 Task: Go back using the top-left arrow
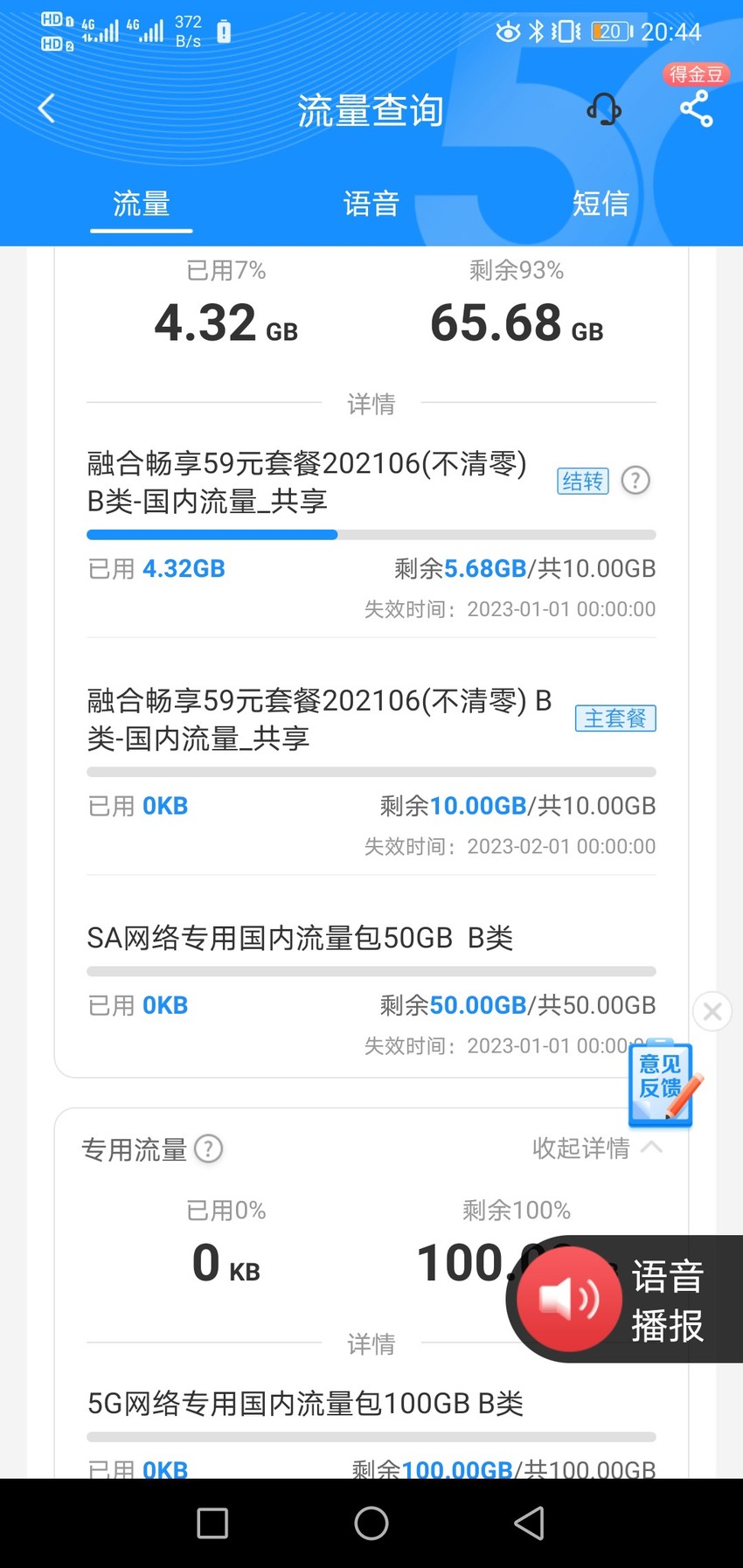(47, 109)
